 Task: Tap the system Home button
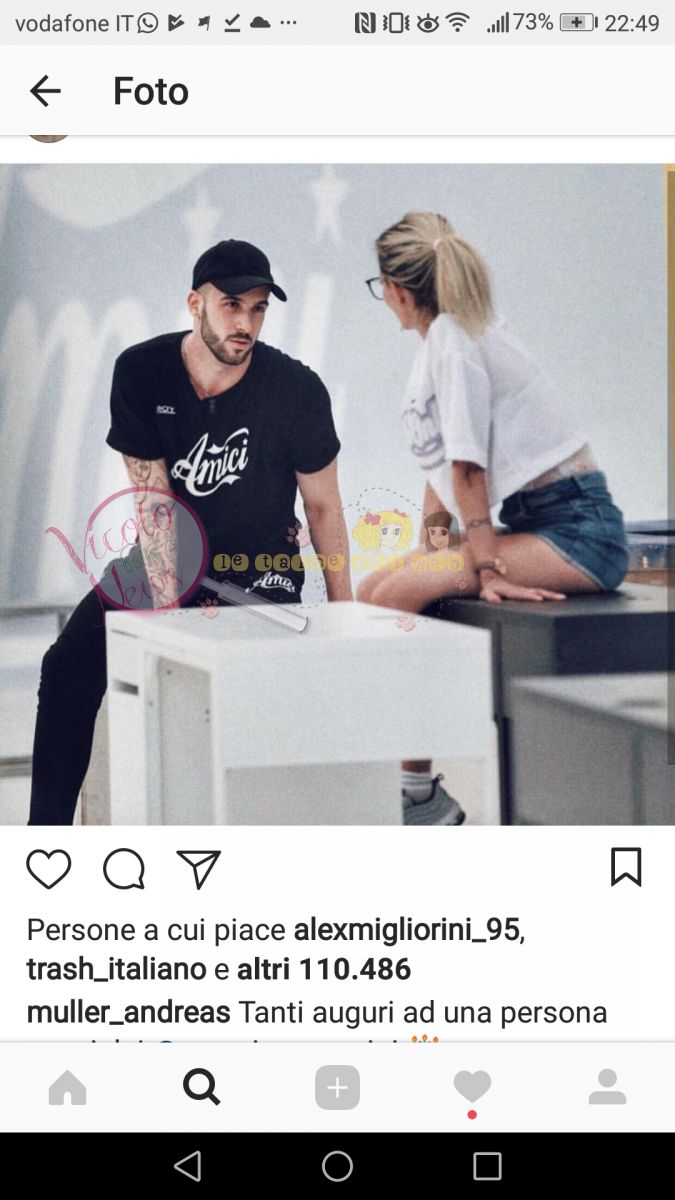click(337, 1166)
